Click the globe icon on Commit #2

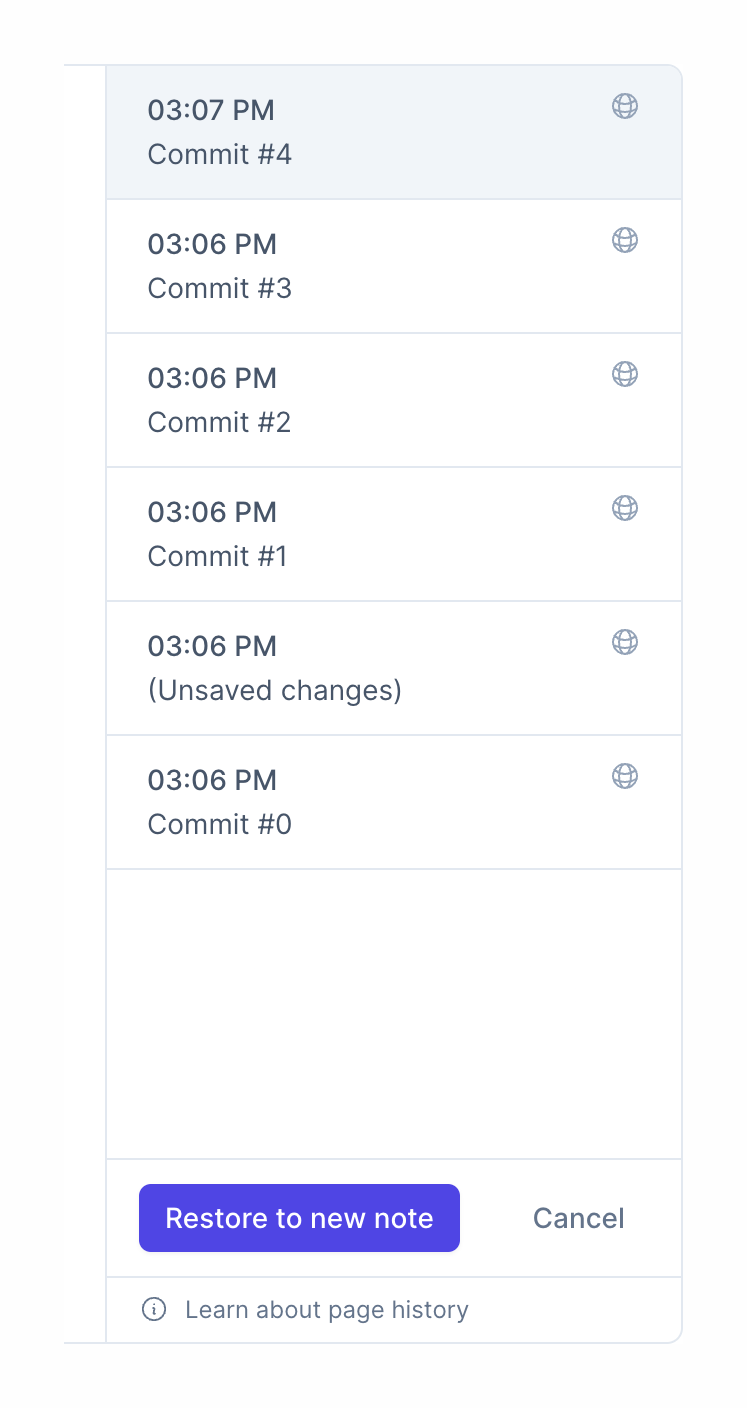[625, 374]
